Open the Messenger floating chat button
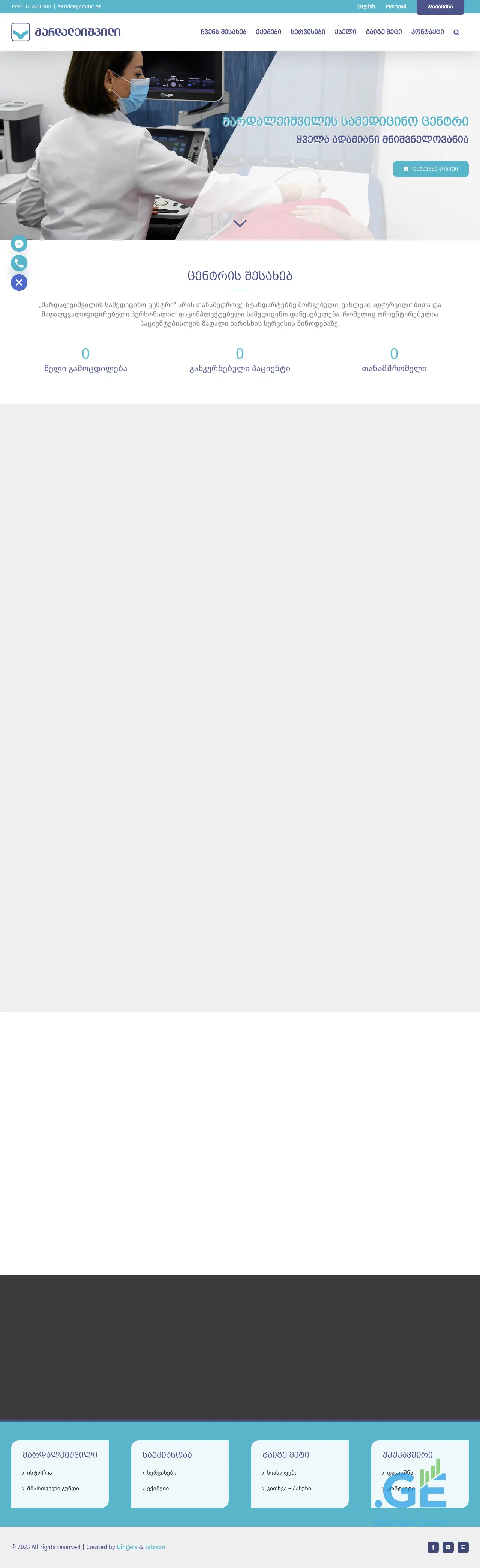The image size is (480, 1568). 19,244
